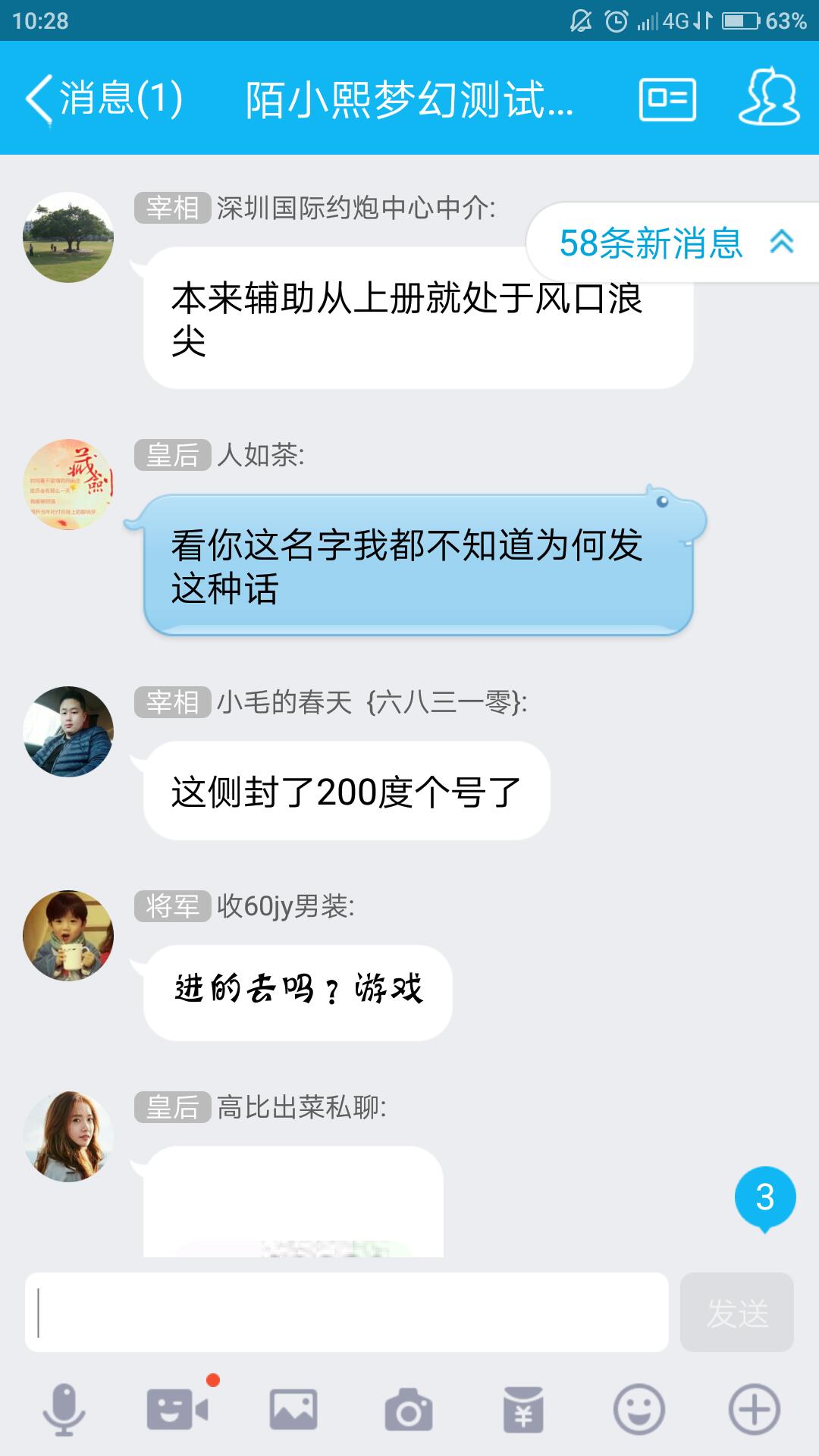The height and width of the screenshot is (1456, 819).
Task: Open the photo gallery picker
Action: 293,1410
